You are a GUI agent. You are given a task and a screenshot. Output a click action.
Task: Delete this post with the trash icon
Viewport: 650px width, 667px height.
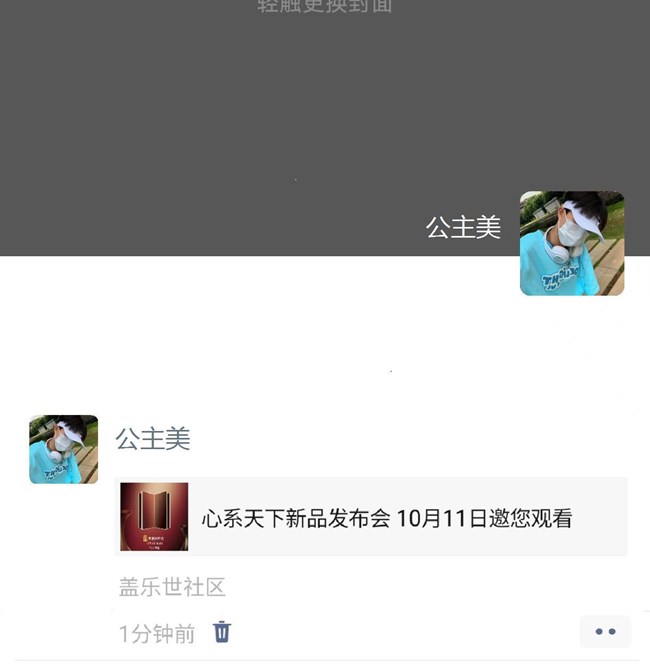(x=222, y=632)
